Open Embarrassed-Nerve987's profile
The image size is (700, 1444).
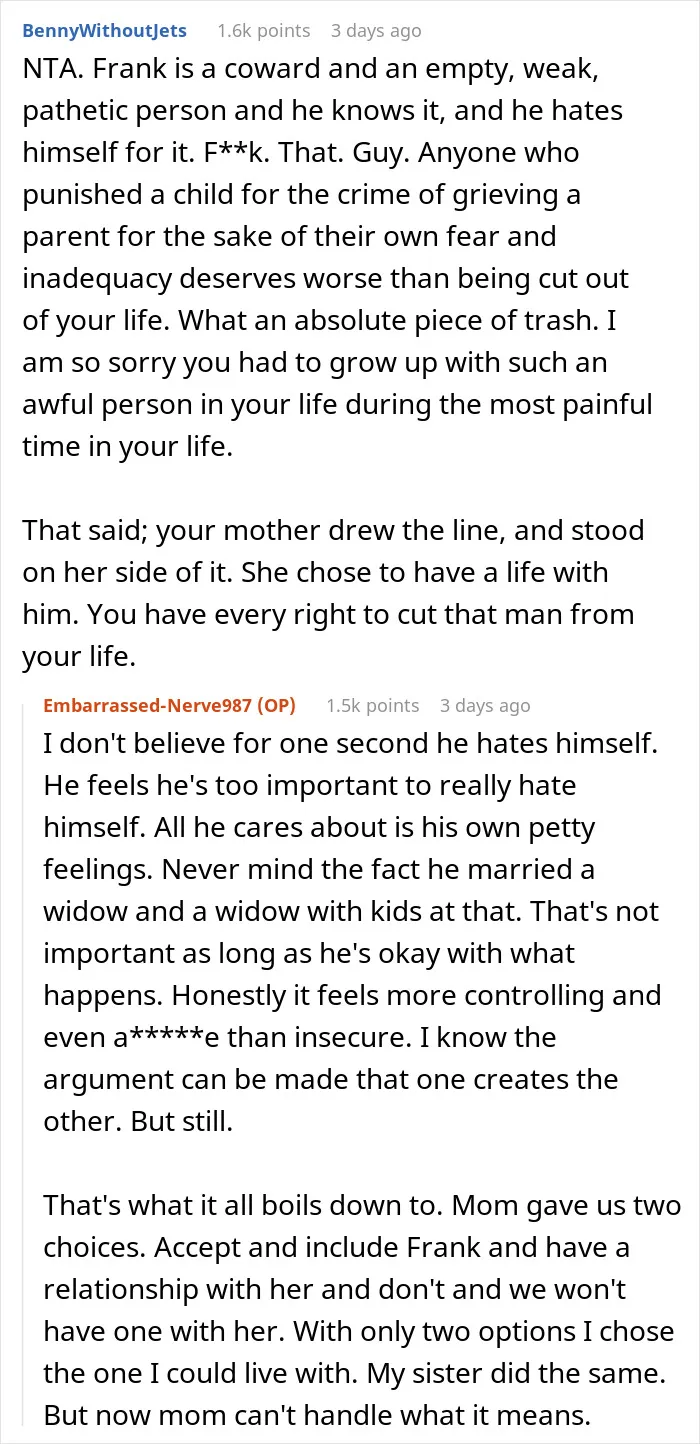pyautogui.click(x=170, y=706)
